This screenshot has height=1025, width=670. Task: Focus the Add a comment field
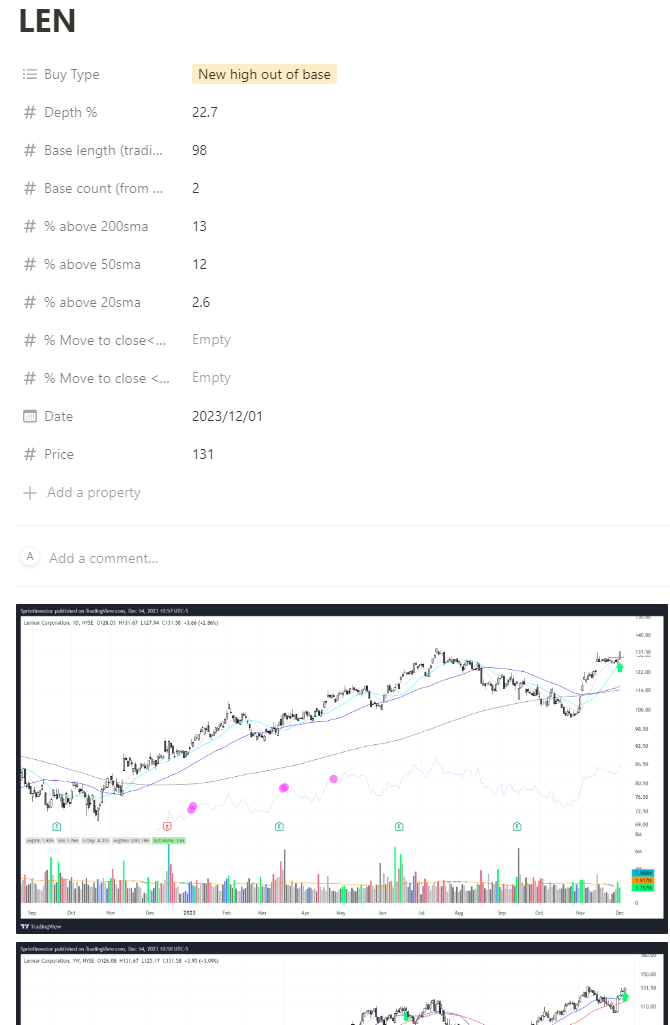tap(103, 558)
